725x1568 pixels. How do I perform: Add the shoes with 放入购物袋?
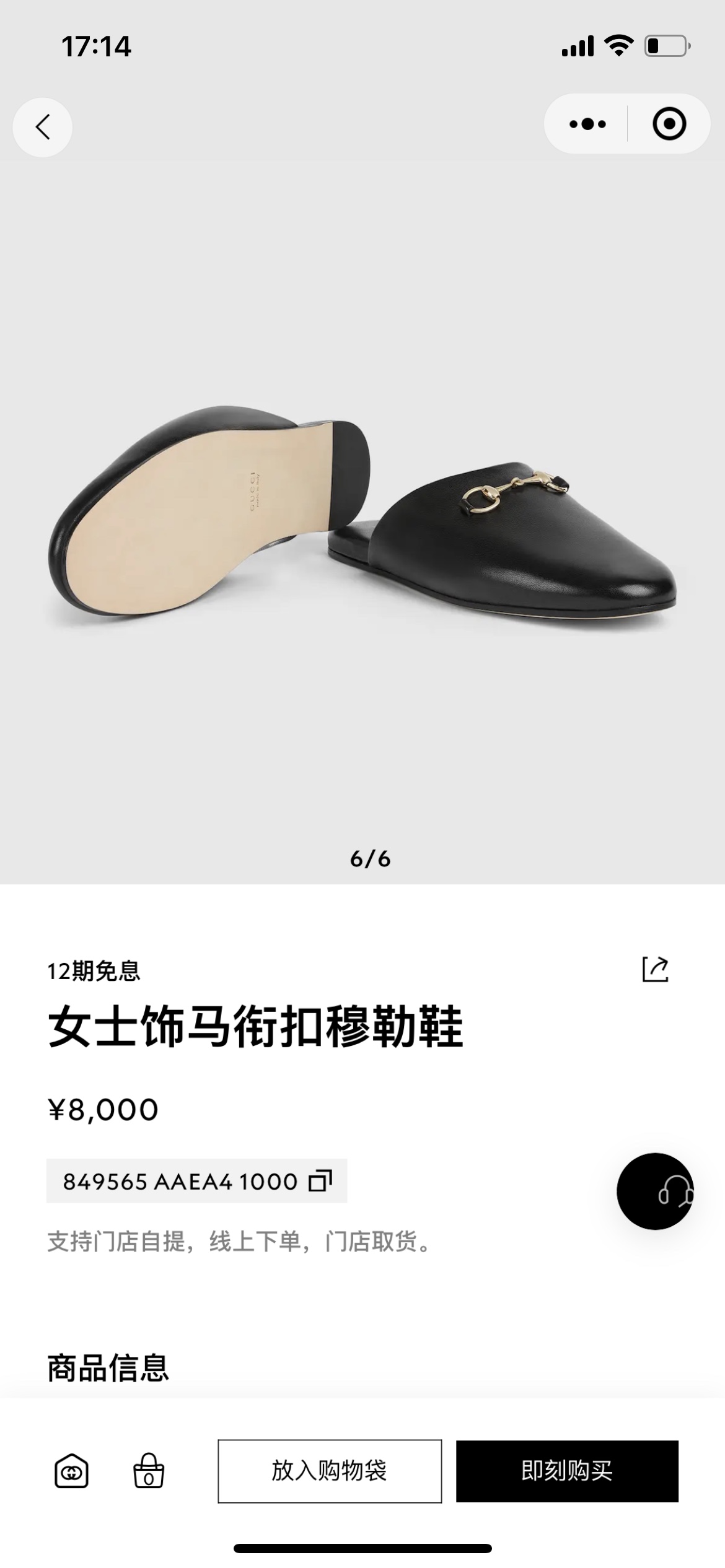(x=330, y=1471)
